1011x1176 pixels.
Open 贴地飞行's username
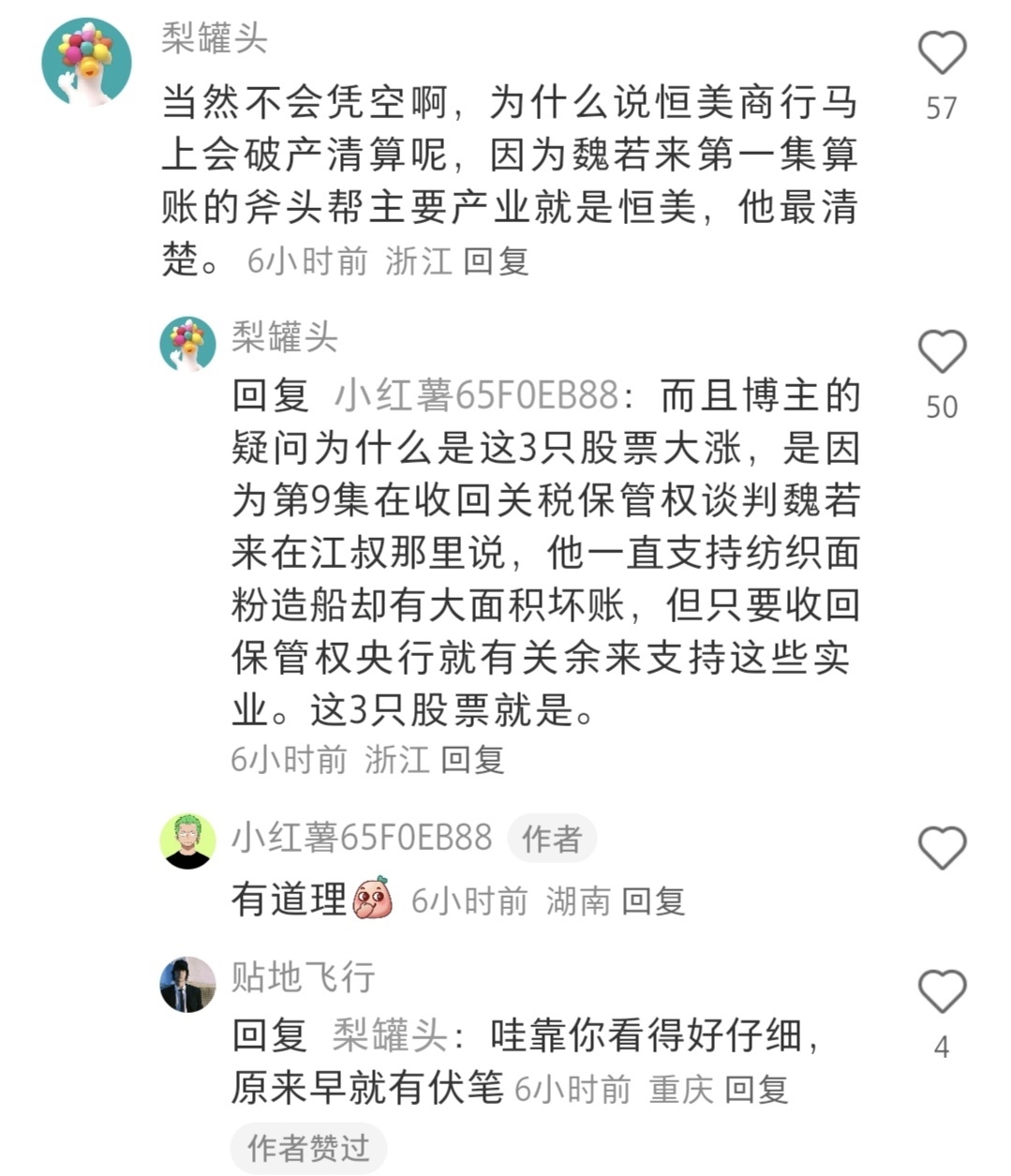coord(303,977)
